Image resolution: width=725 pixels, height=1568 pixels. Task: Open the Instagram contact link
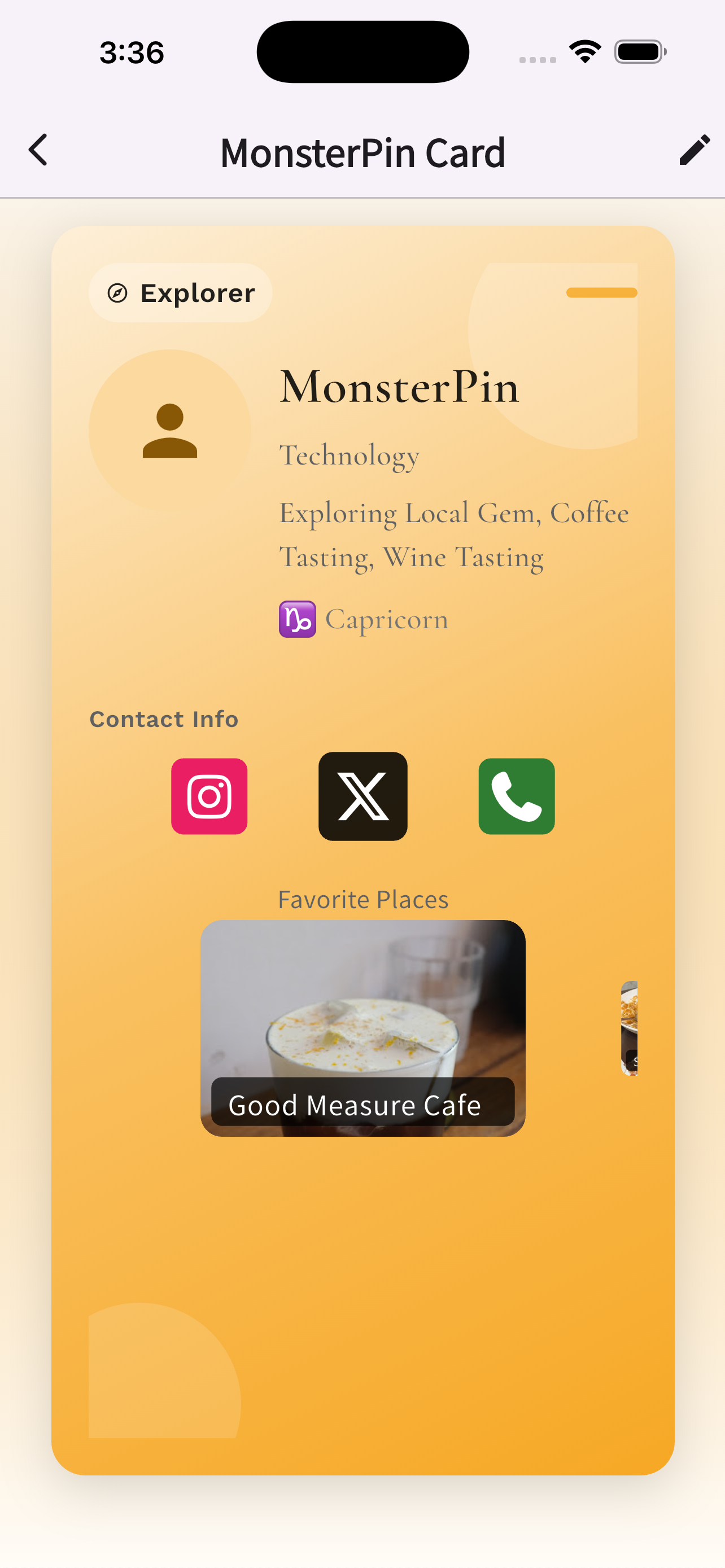point(209,796)
